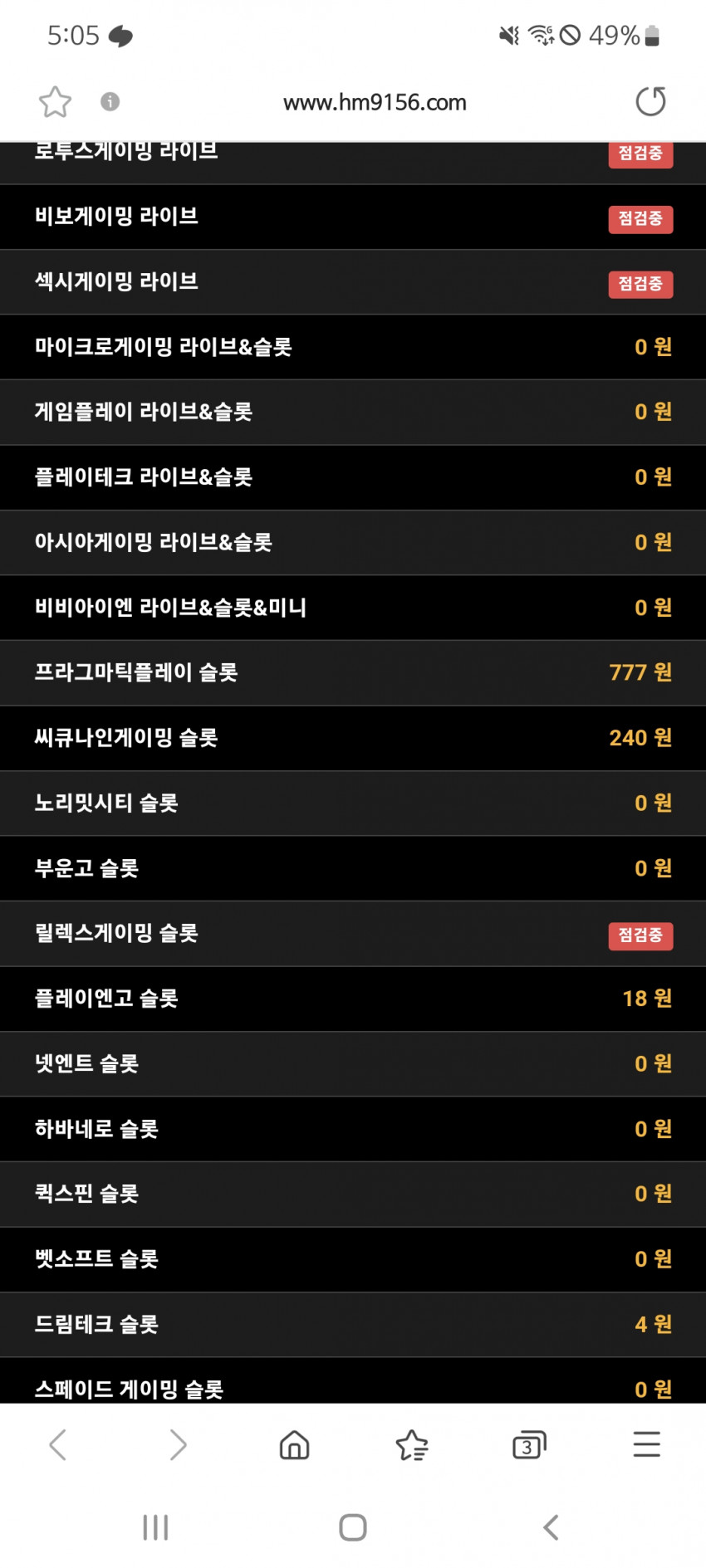Bookmark this page with the star icon
The image size is (706, 1568).
[55, 102]
